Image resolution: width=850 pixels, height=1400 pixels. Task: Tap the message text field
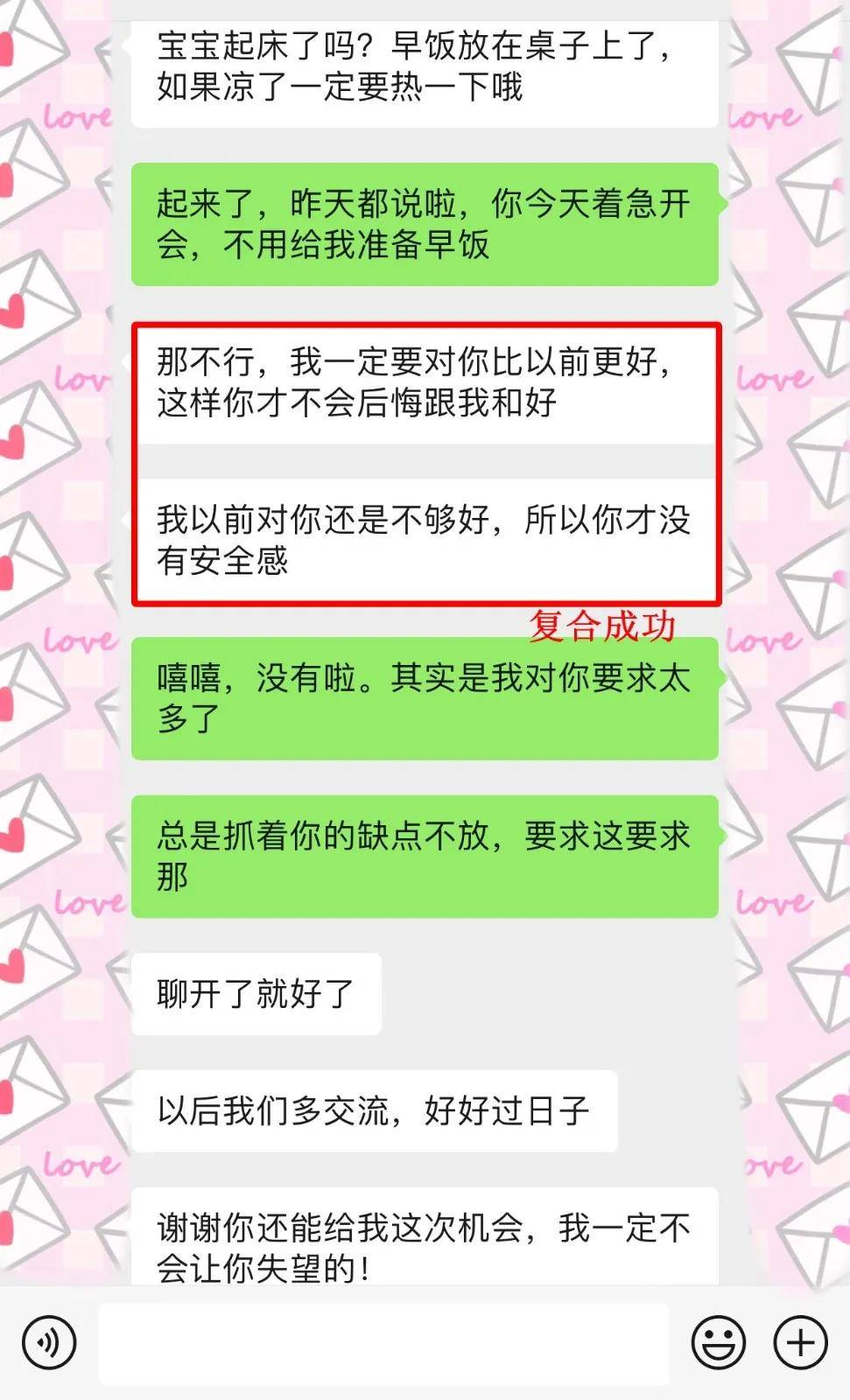coord(383,1343)
